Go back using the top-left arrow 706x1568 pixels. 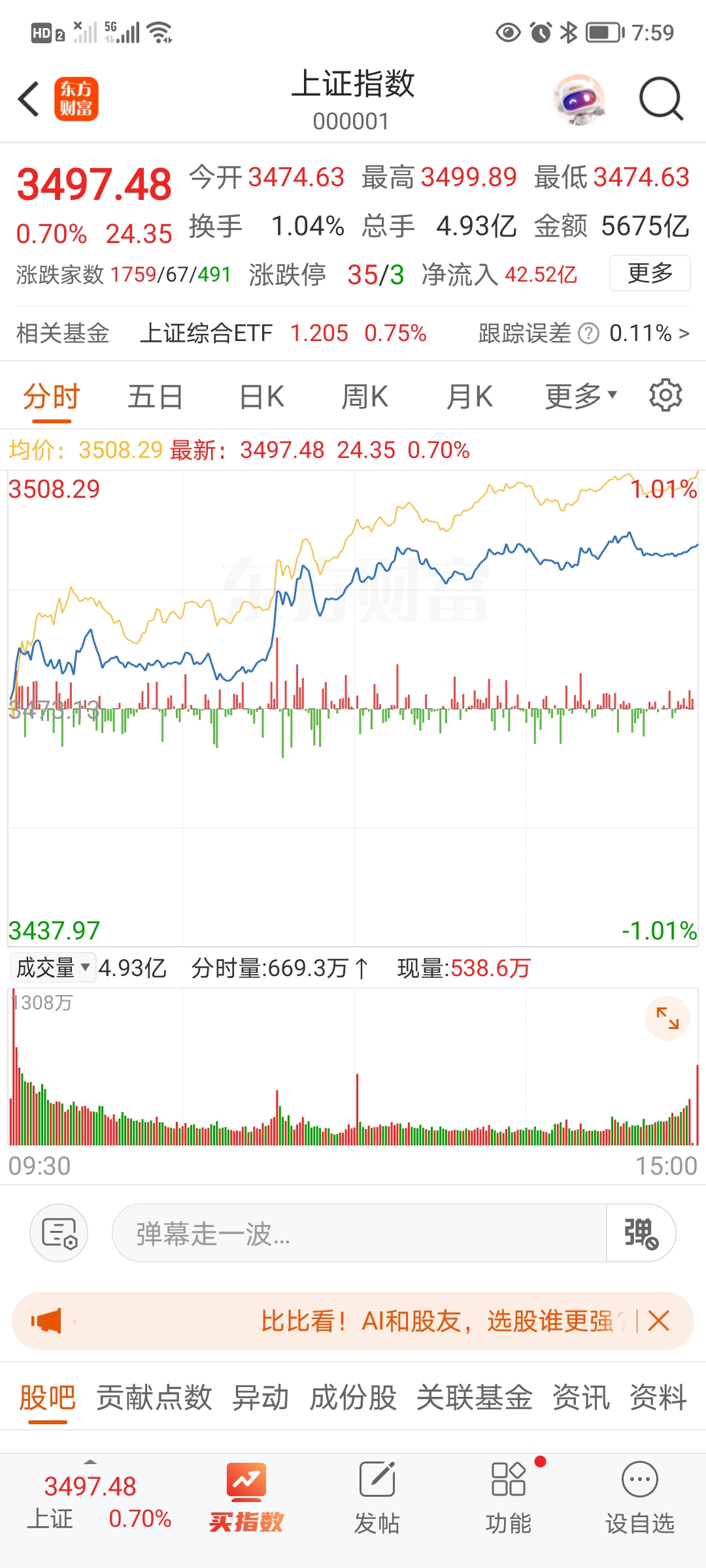click(x=29, y=99)
